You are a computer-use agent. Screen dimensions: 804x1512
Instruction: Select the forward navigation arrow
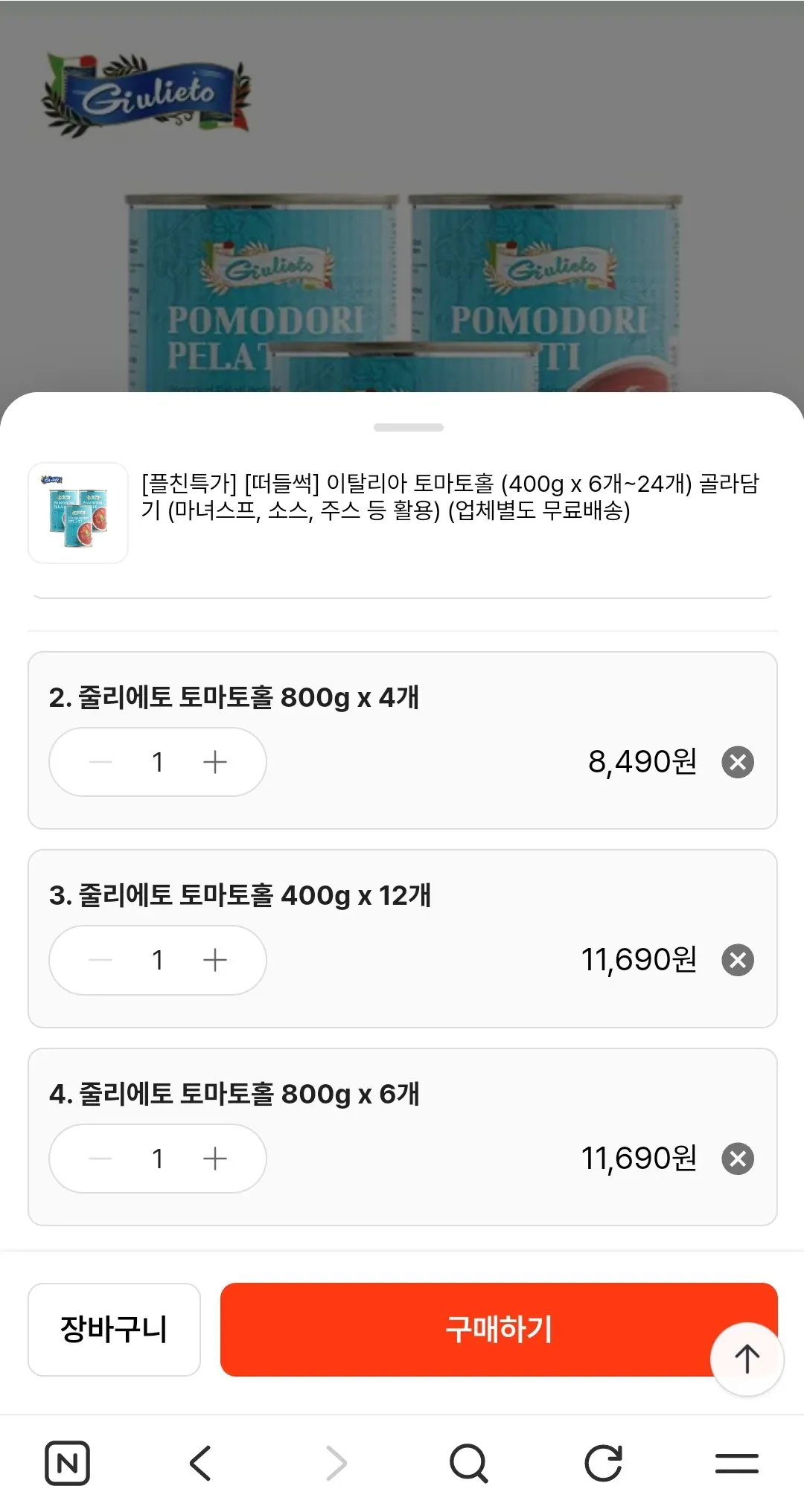pyautogui.click(x=334, y=1462)
